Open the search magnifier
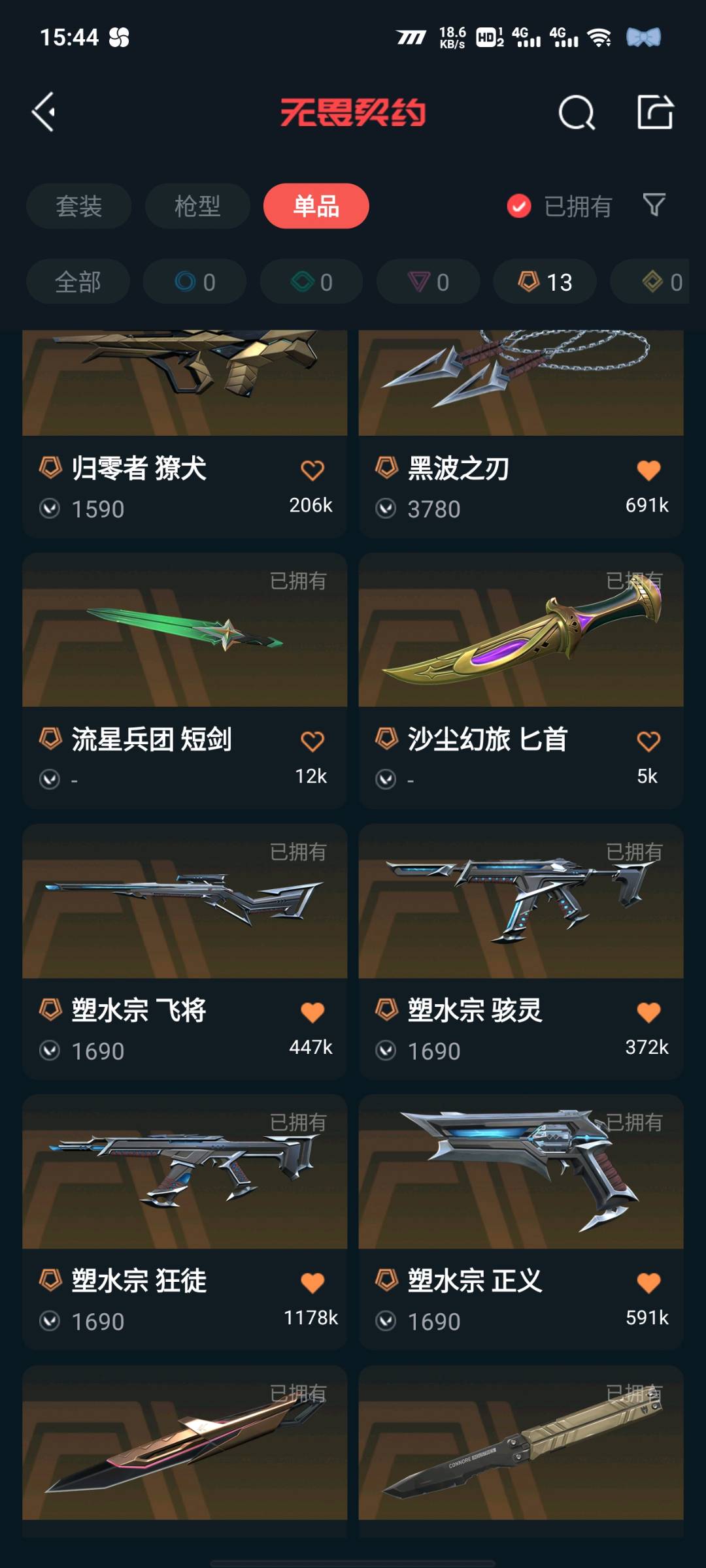Image resolution: width=706 pixels, height=1568 pixels. pos(577,113)
